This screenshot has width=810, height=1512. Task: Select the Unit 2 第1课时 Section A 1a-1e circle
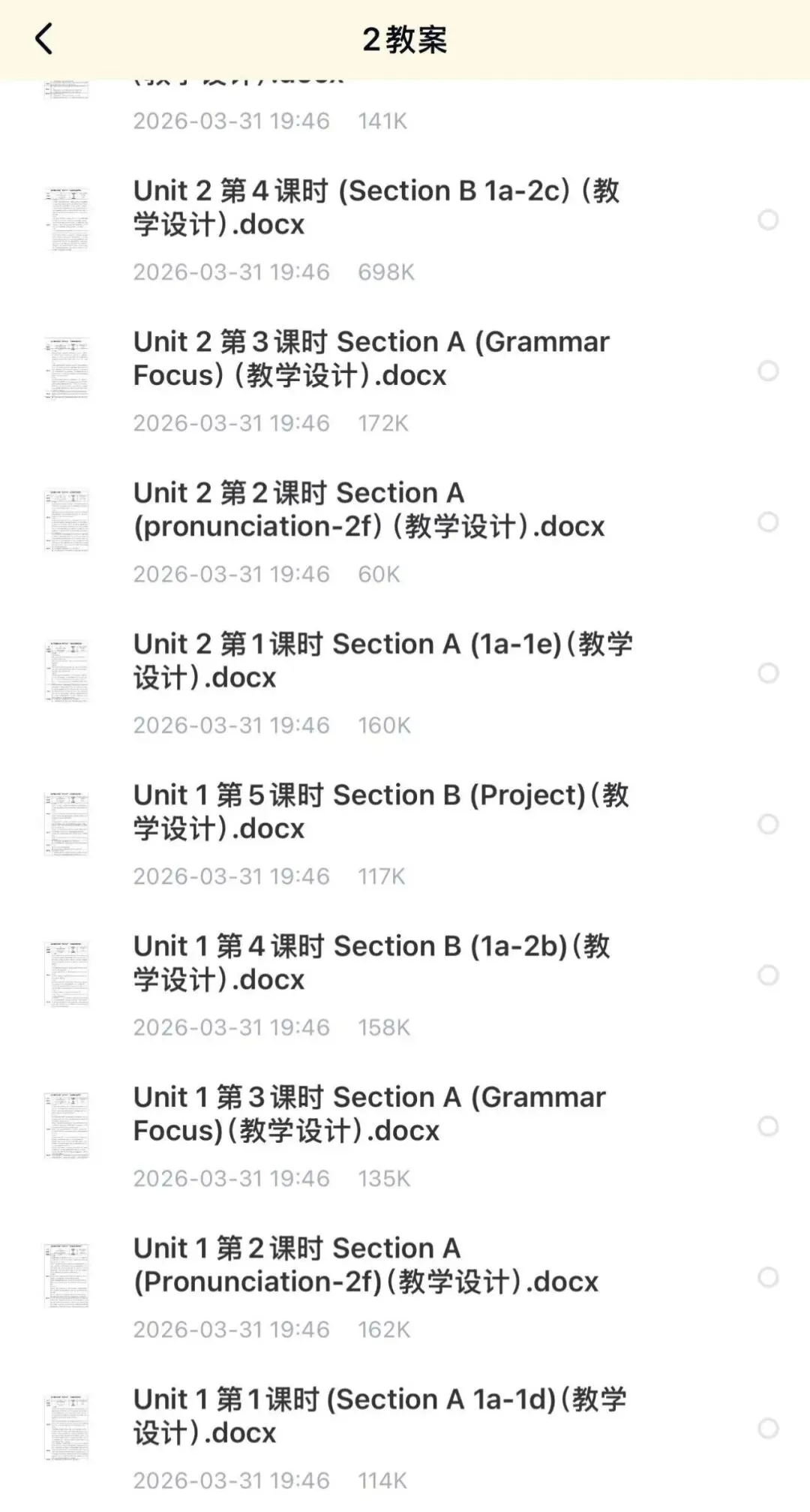point(768,673)
